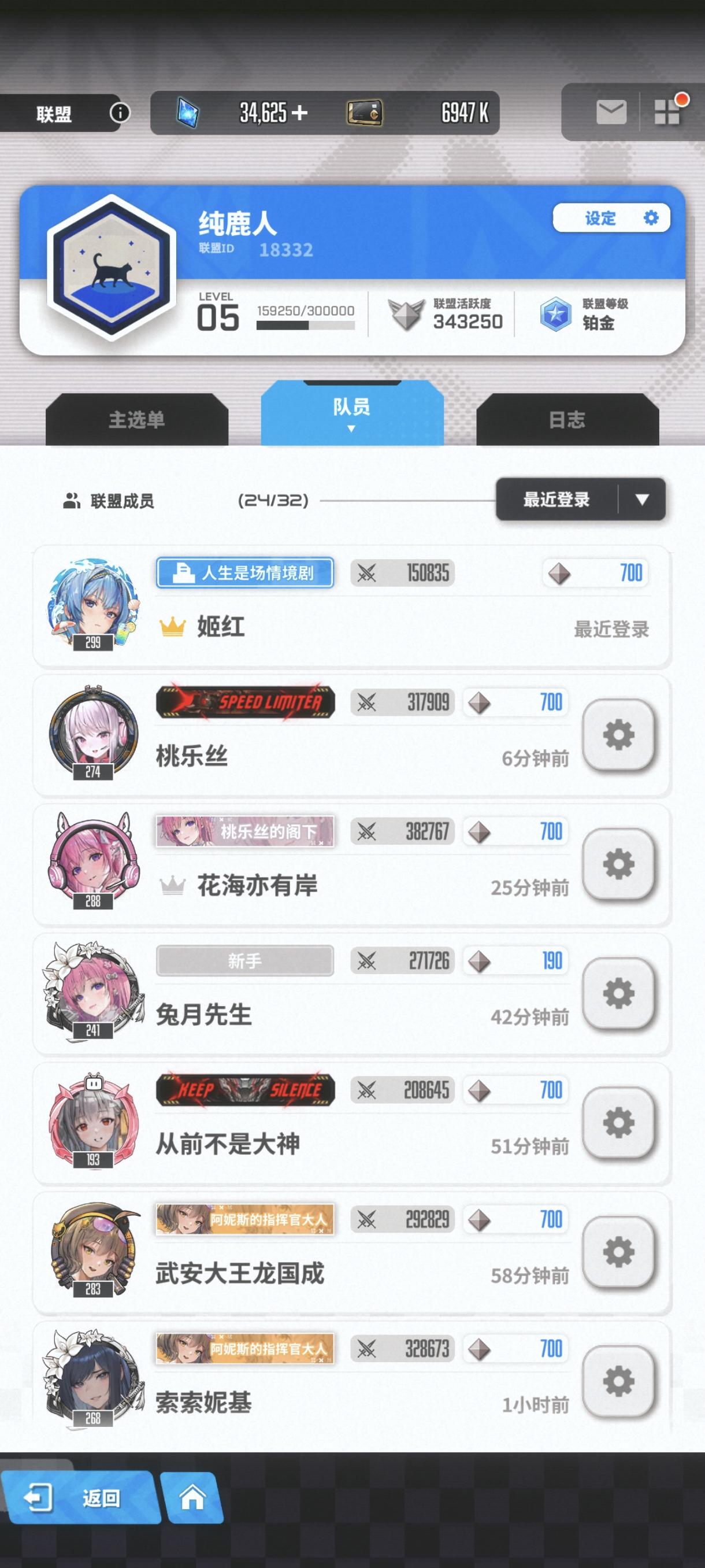This screenshot has width=705, height=1568.
Task: Click the alliance members icon beside 联盟成员
Action: pos(71,500)
